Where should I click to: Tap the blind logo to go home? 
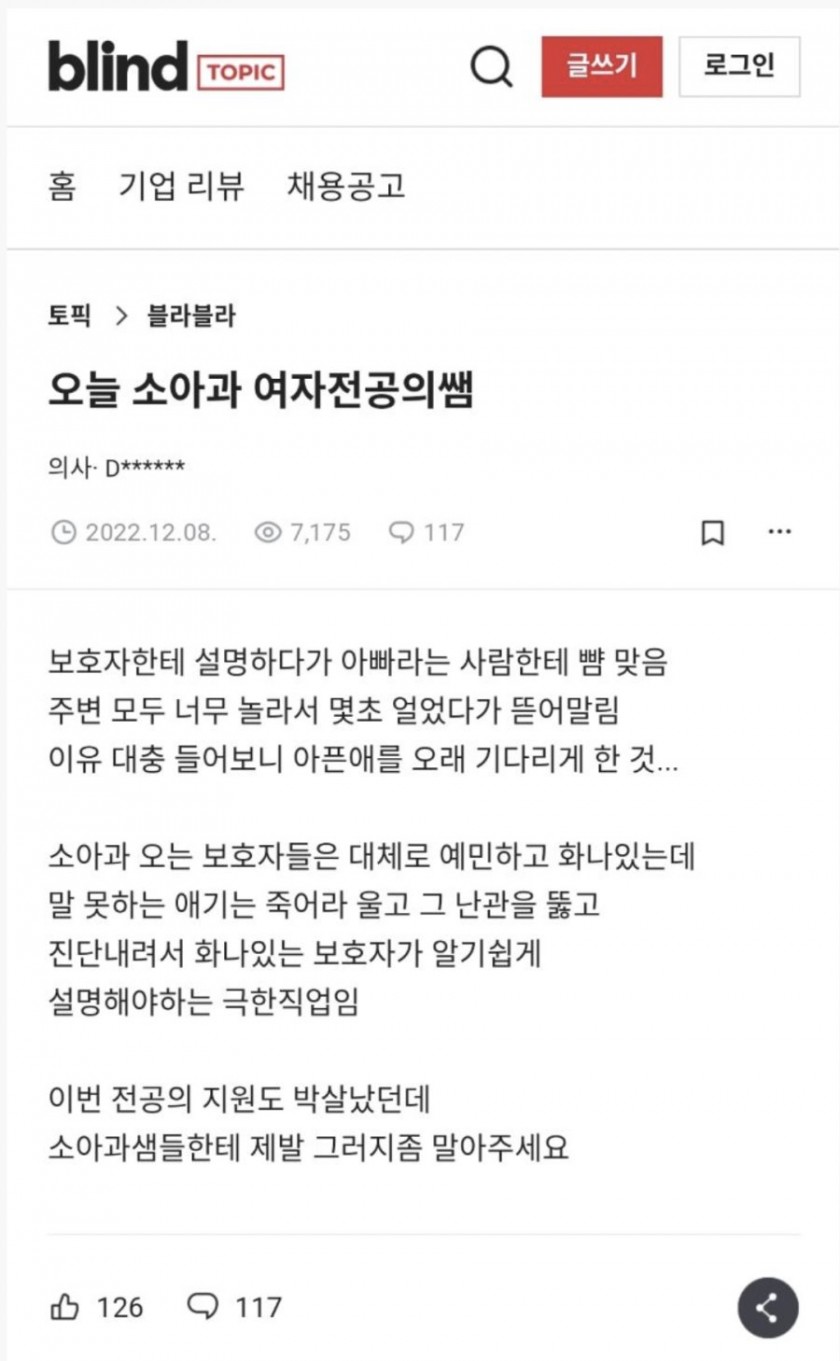pyautogui.click(x=118, y=67)
